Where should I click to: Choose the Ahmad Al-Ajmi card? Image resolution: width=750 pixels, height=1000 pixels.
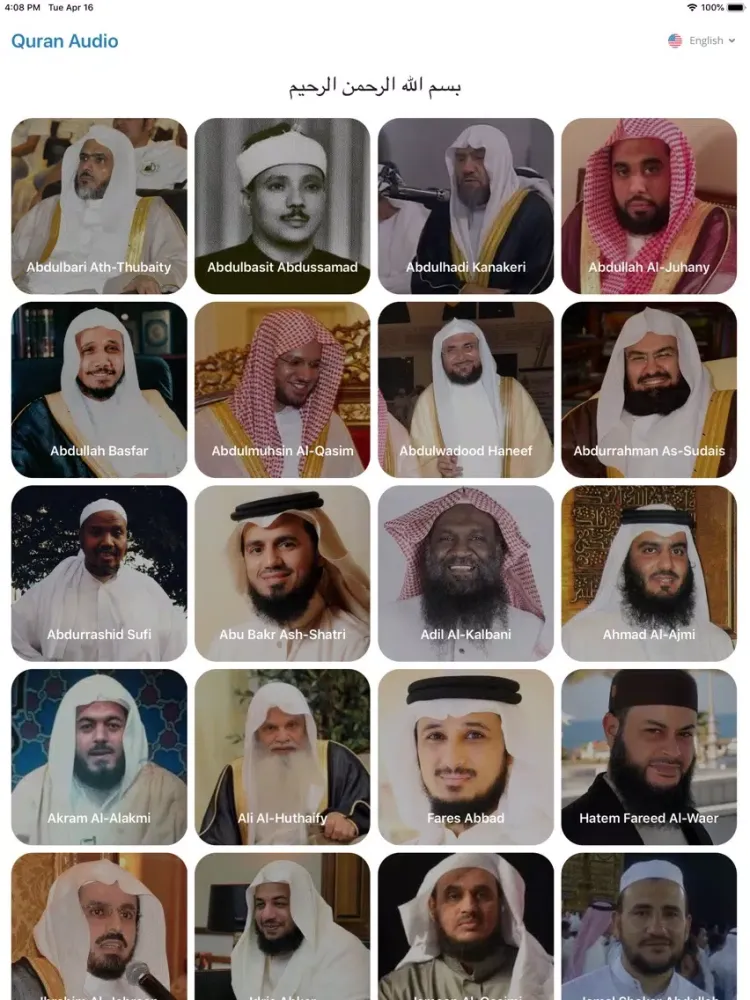(x=649, y=573)
